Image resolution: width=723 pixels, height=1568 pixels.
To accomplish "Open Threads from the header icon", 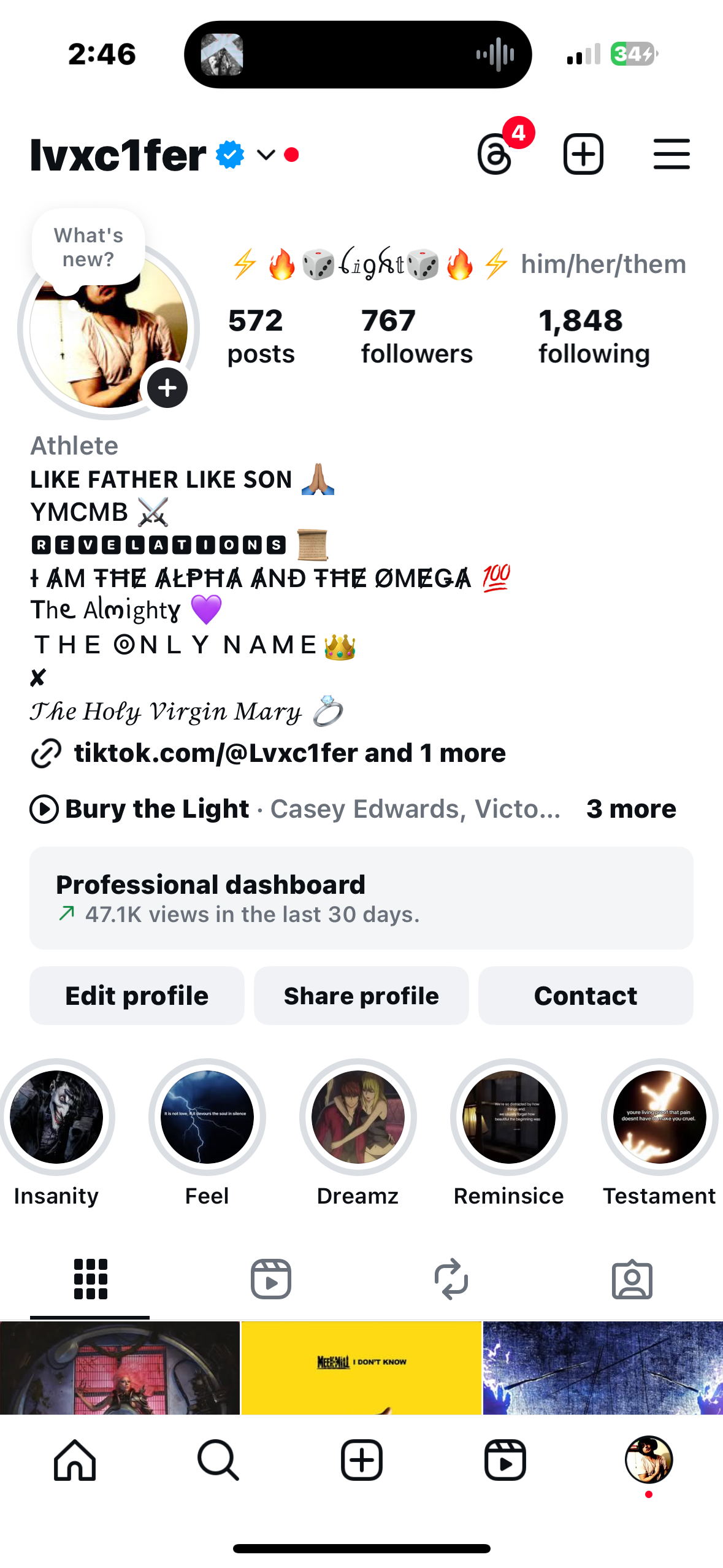I will click(495, 155).
